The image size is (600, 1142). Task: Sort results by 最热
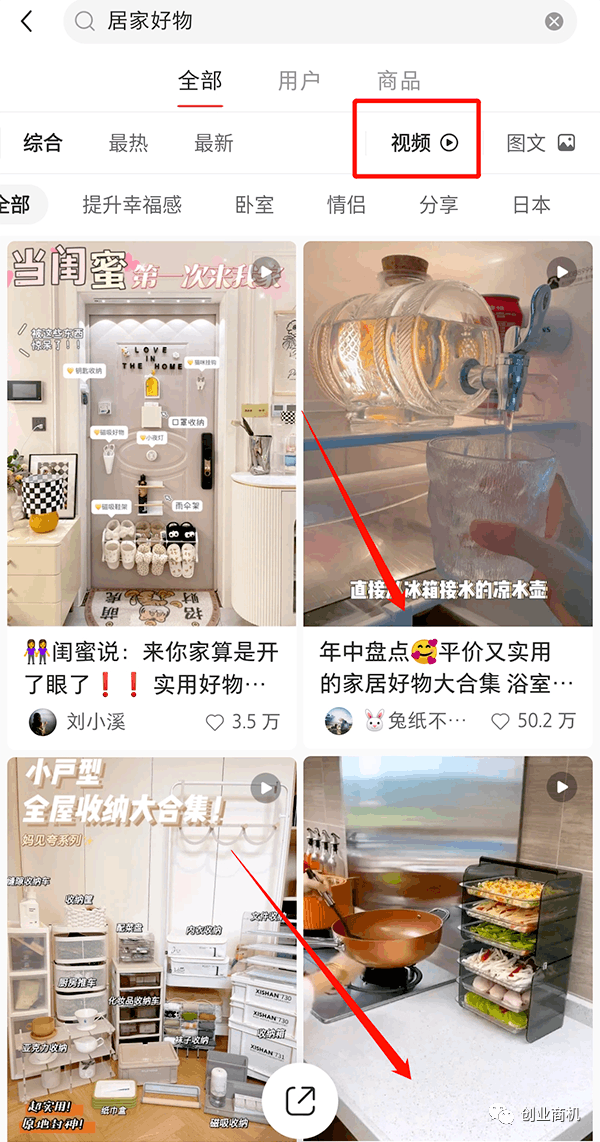(x=128, y=143)
